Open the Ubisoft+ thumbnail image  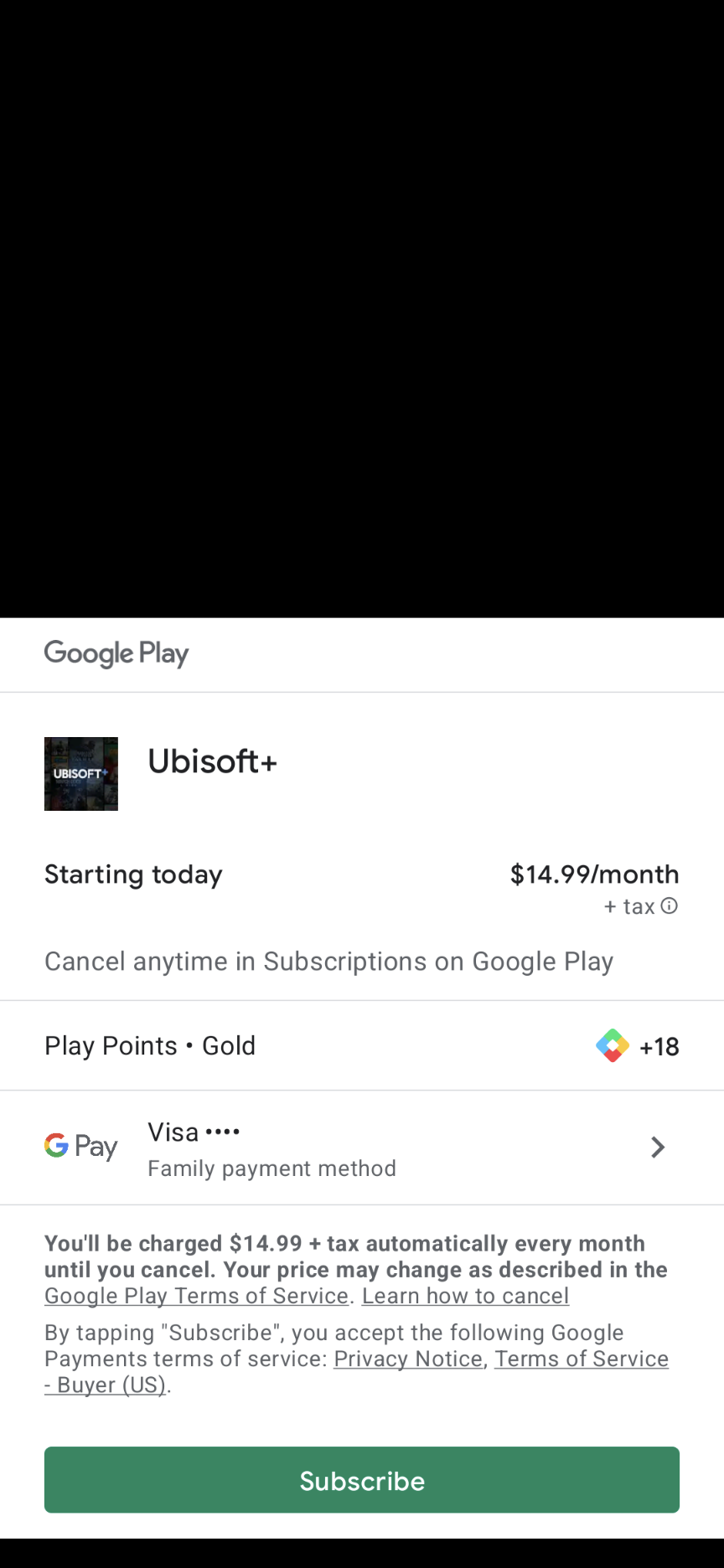(x=80, y=773)
